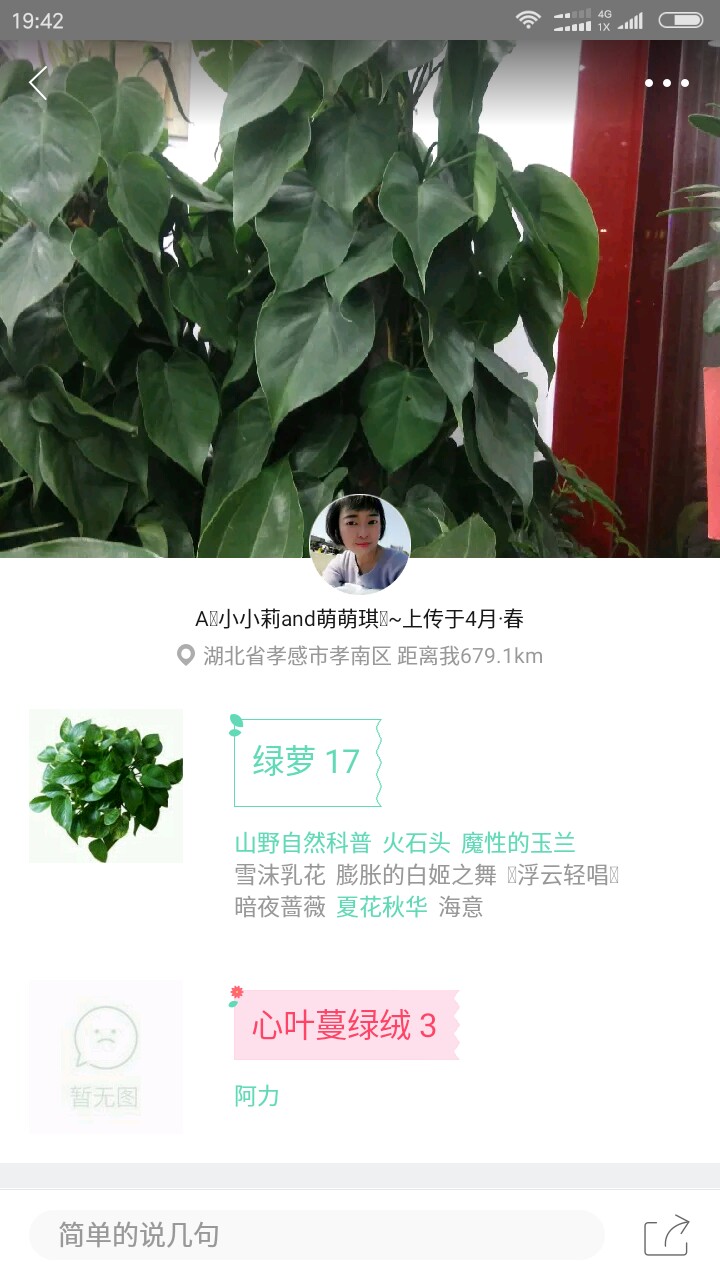View user 魔性的玉兰's profile
This screenshot has height=1280, width=720.
(x=518, y=843)
